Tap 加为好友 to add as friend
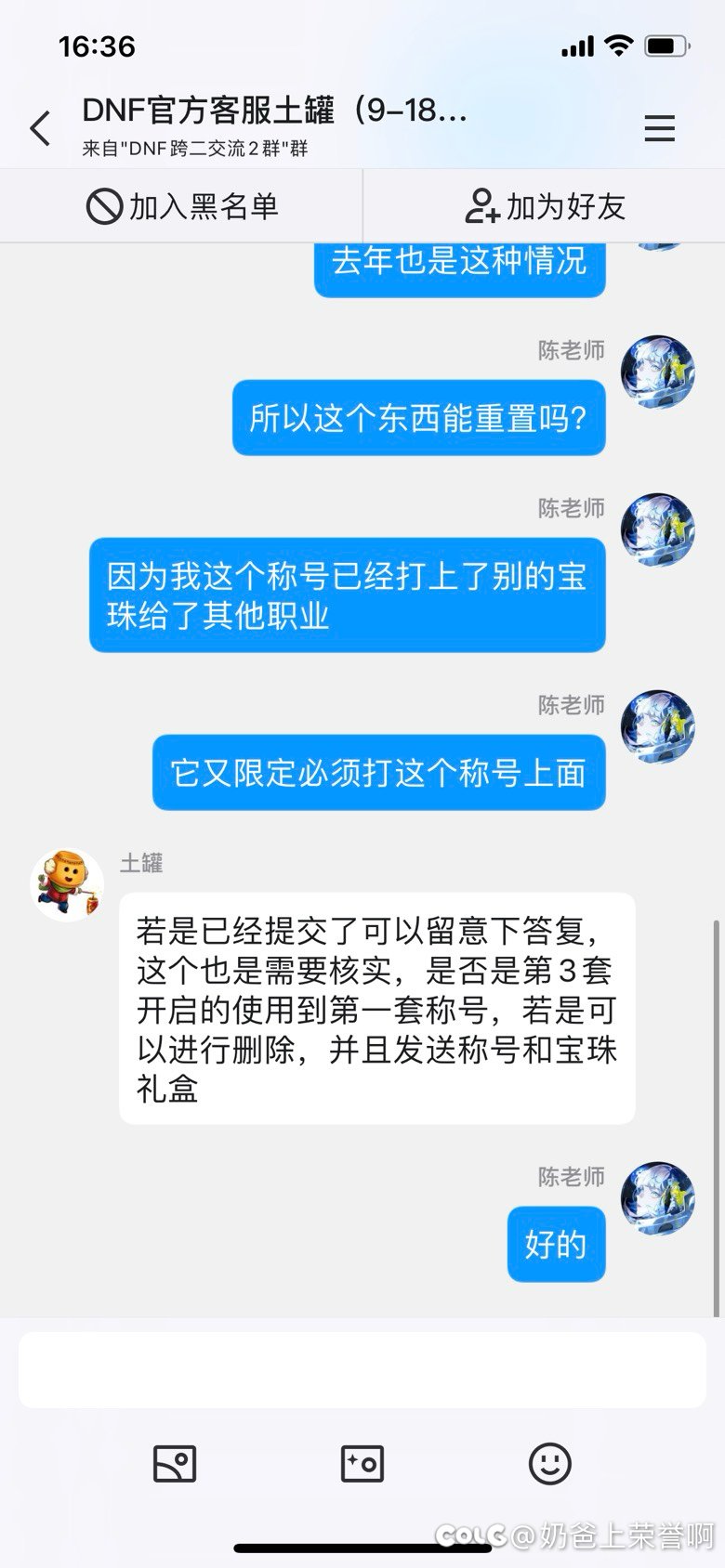The width and height of the screenshot is (725, 1568). pos(545,206)
